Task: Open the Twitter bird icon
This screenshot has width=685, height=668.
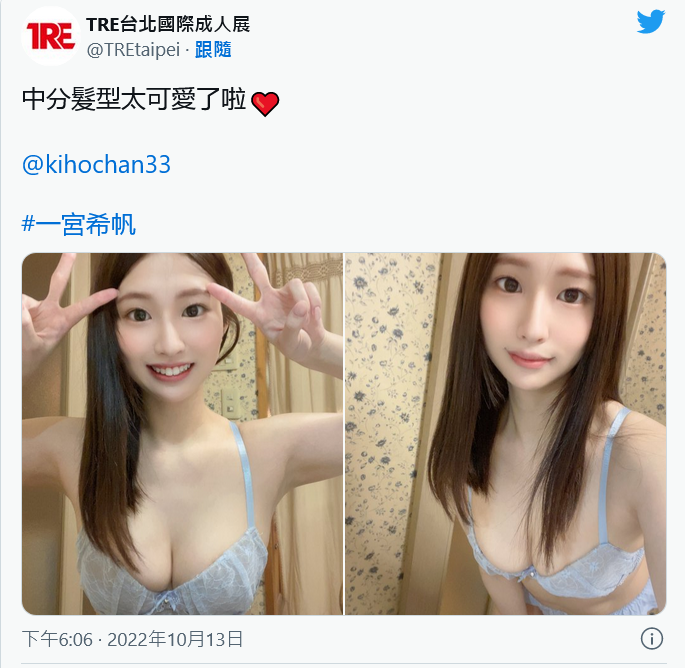Action: coord(651,22)
